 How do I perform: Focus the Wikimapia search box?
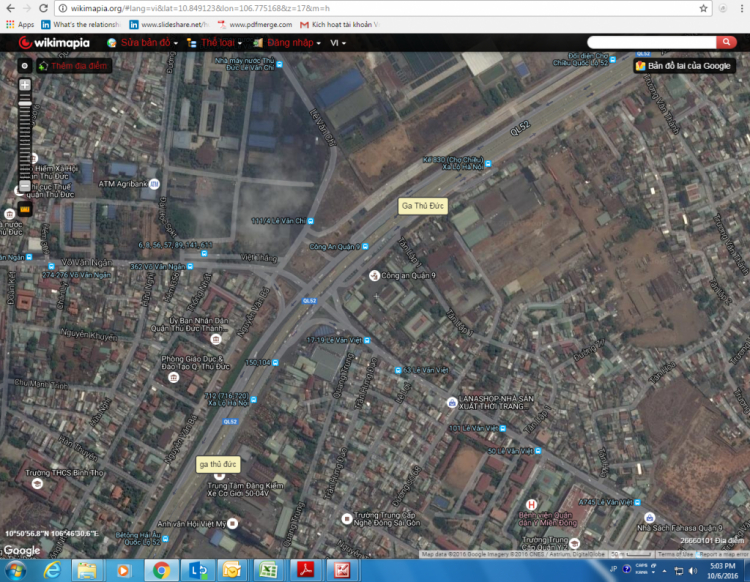coord(651,42)
